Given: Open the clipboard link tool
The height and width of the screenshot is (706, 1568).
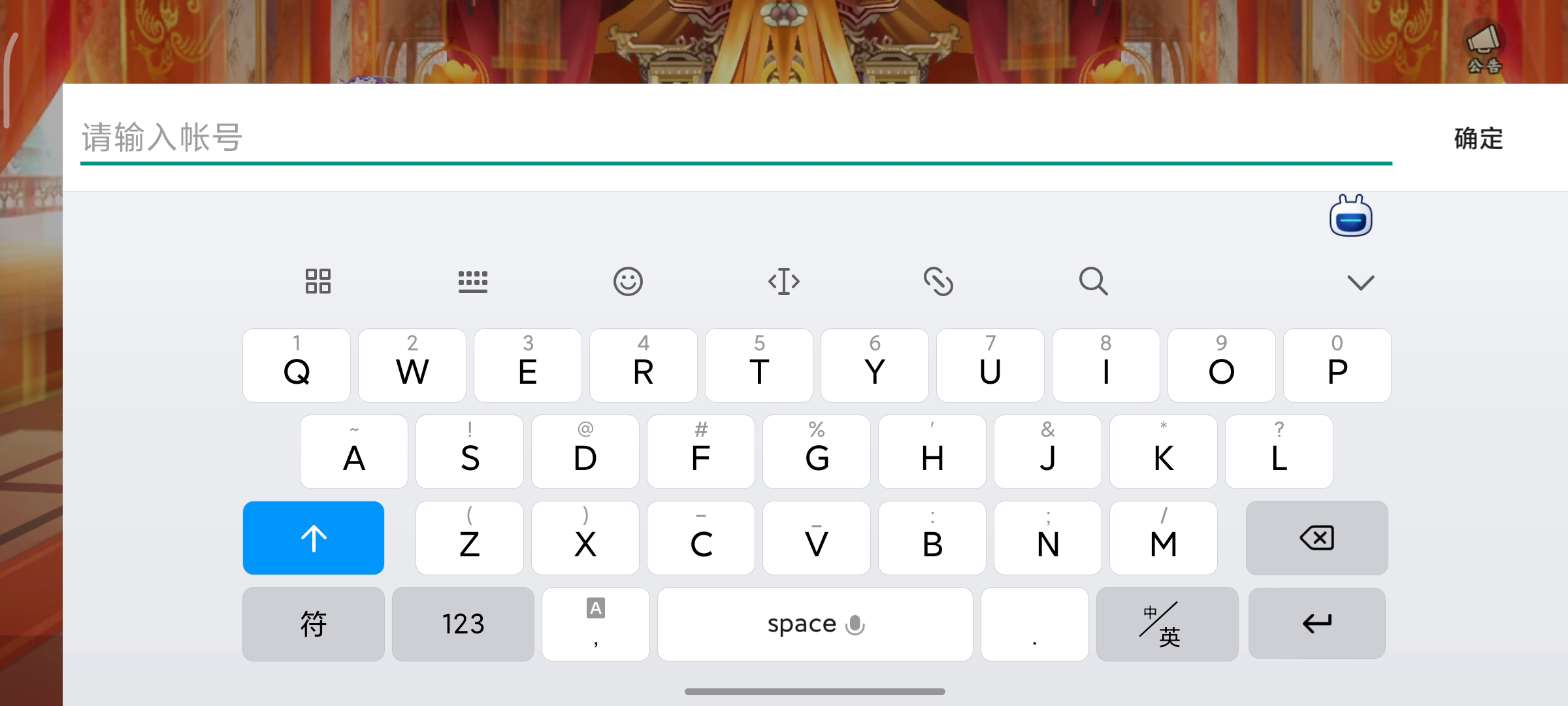Looking at the screenshot, I should tap(938, 282).
